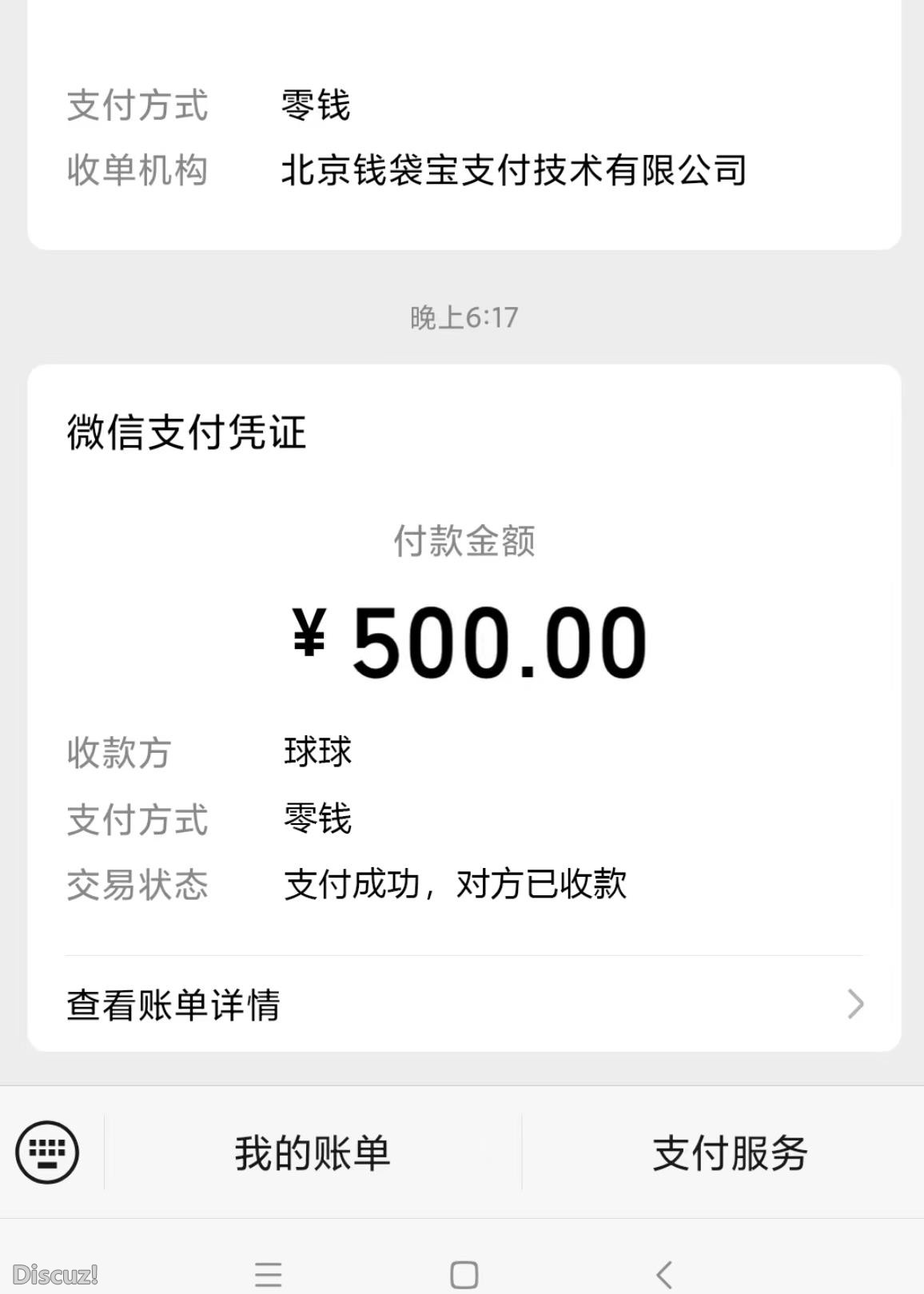Open the 支付服务 menu

[x=730, y=1153]
